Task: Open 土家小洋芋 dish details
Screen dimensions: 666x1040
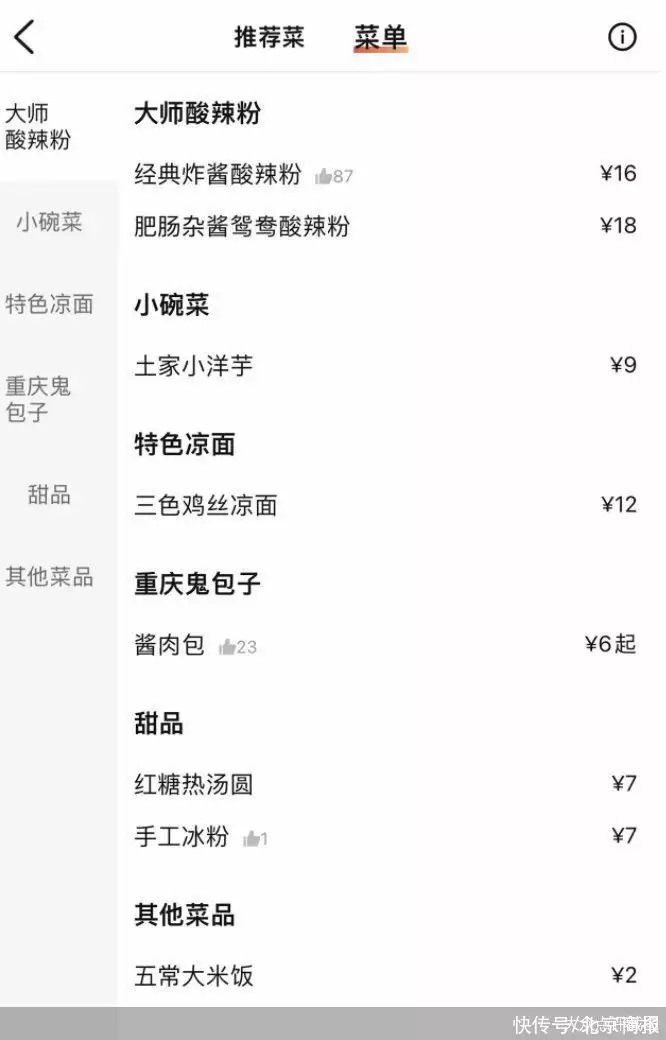Action: click(194, 366)
